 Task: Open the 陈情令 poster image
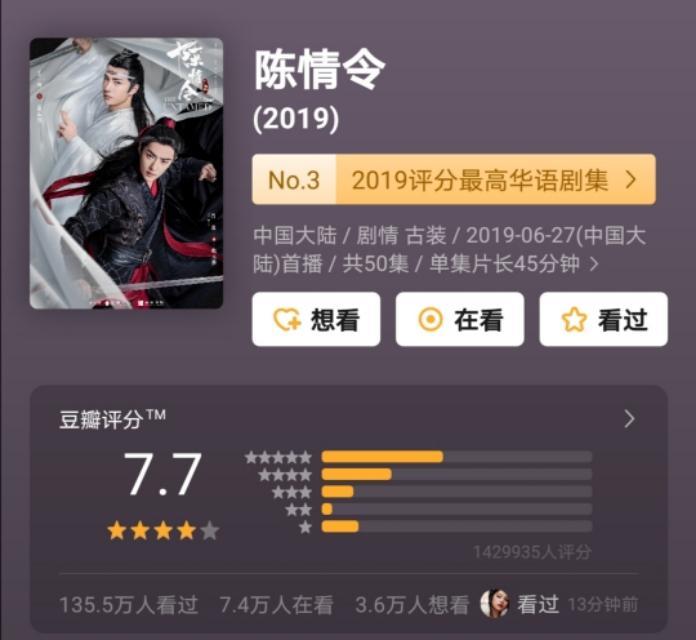127,173
